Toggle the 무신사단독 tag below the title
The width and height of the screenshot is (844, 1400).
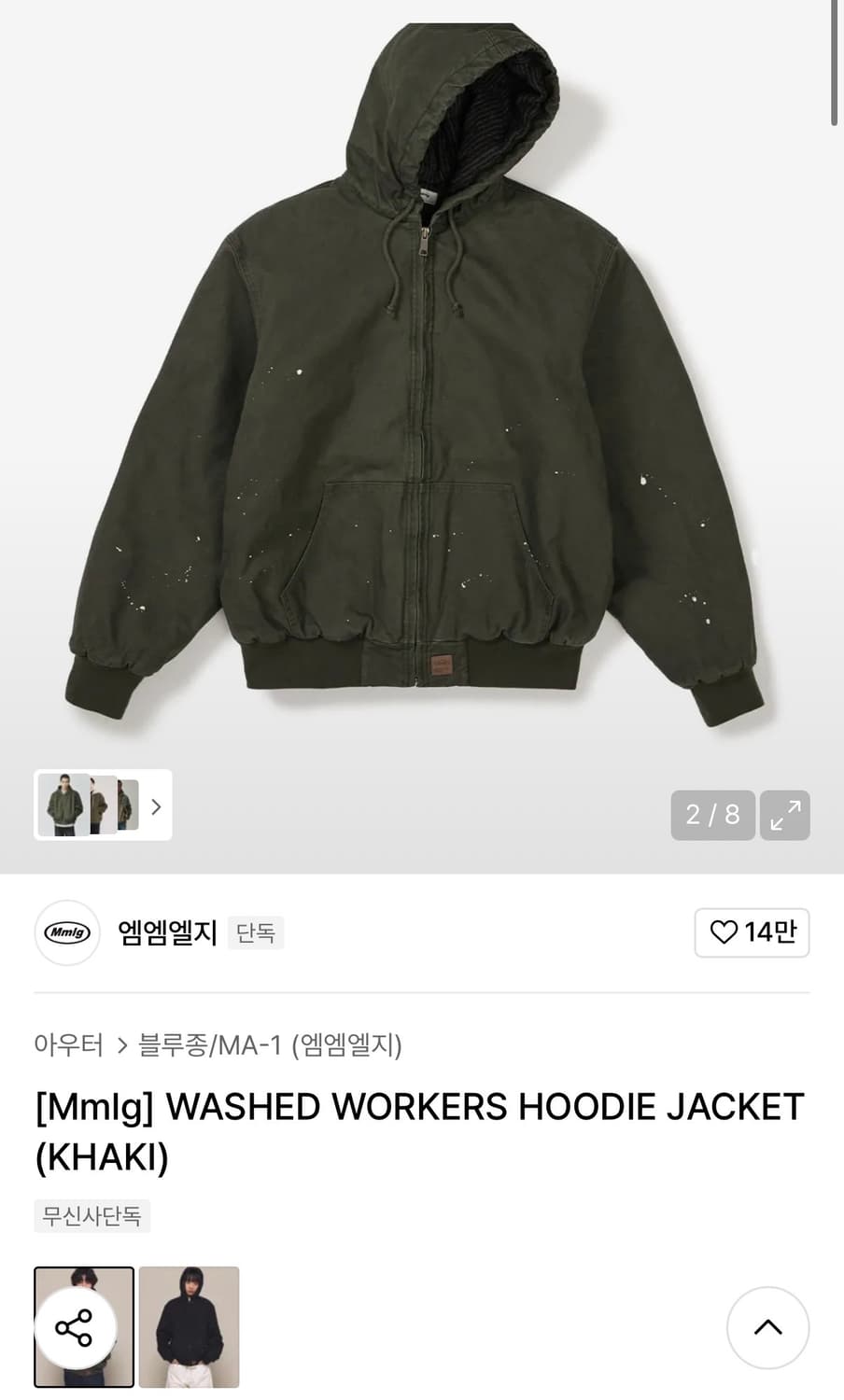(x=91, y=1216)
